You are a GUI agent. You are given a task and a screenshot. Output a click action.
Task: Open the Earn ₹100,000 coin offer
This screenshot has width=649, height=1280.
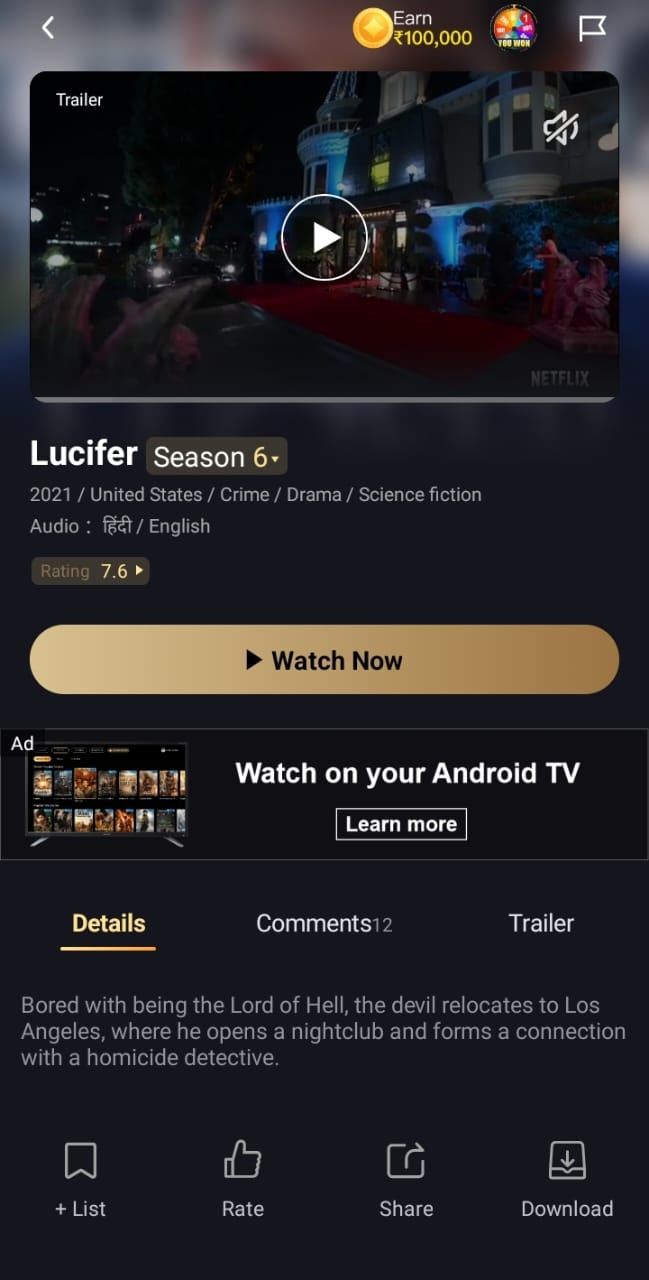413,28
